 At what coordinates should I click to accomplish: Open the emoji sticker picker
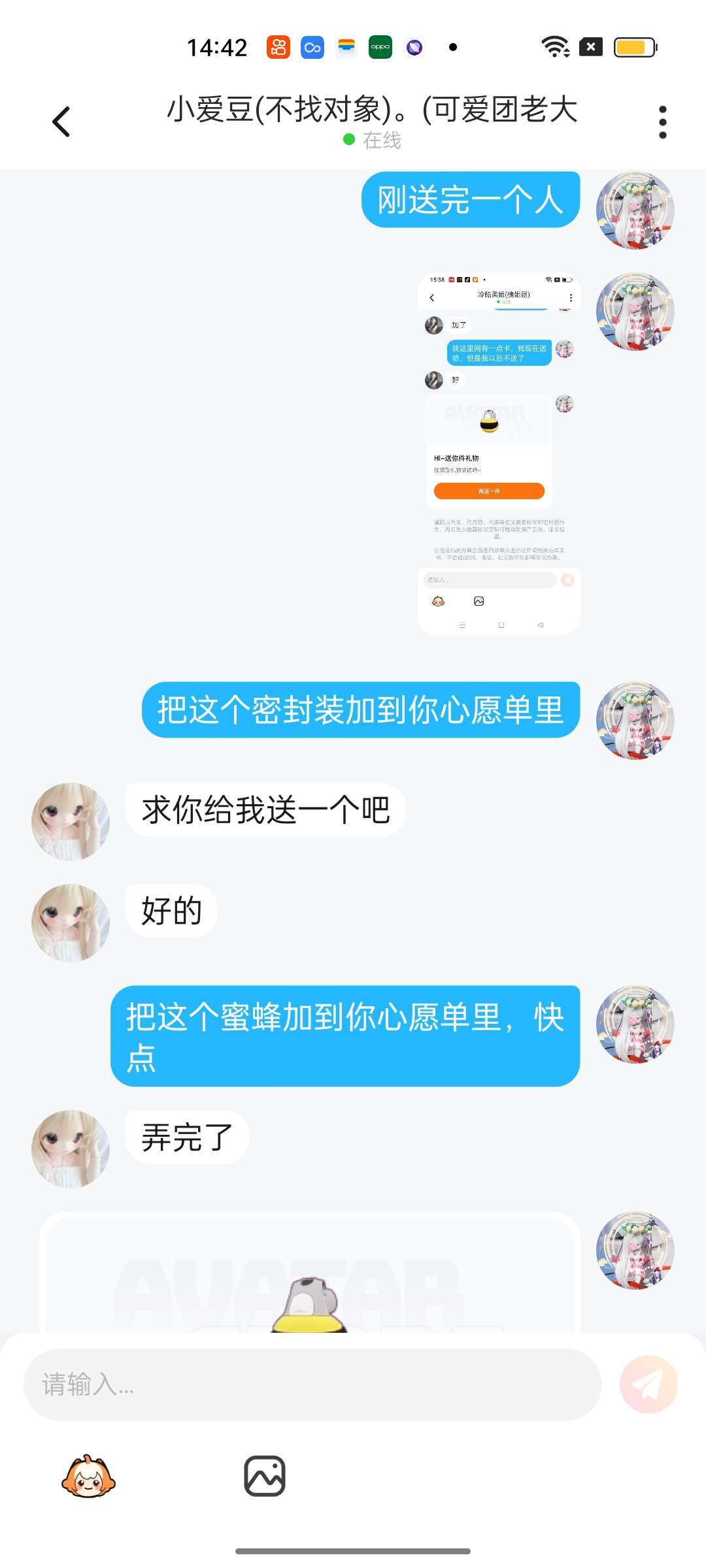tap(88, 1475)
